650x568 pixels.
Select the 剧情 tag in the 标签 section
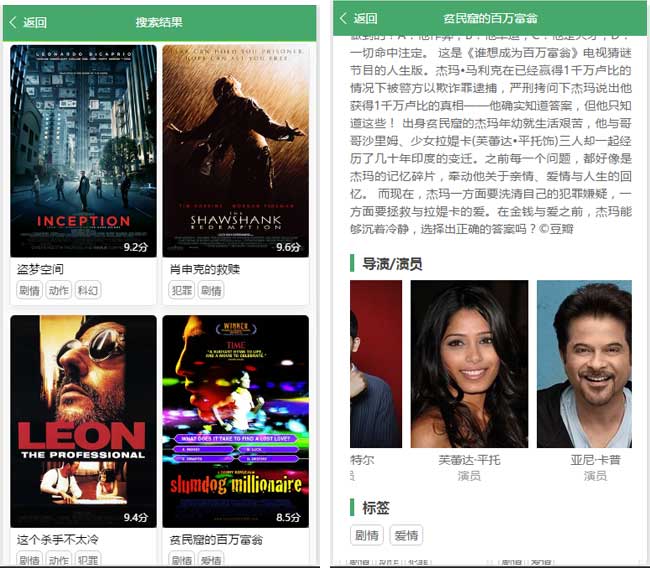(x=367, y=535)
